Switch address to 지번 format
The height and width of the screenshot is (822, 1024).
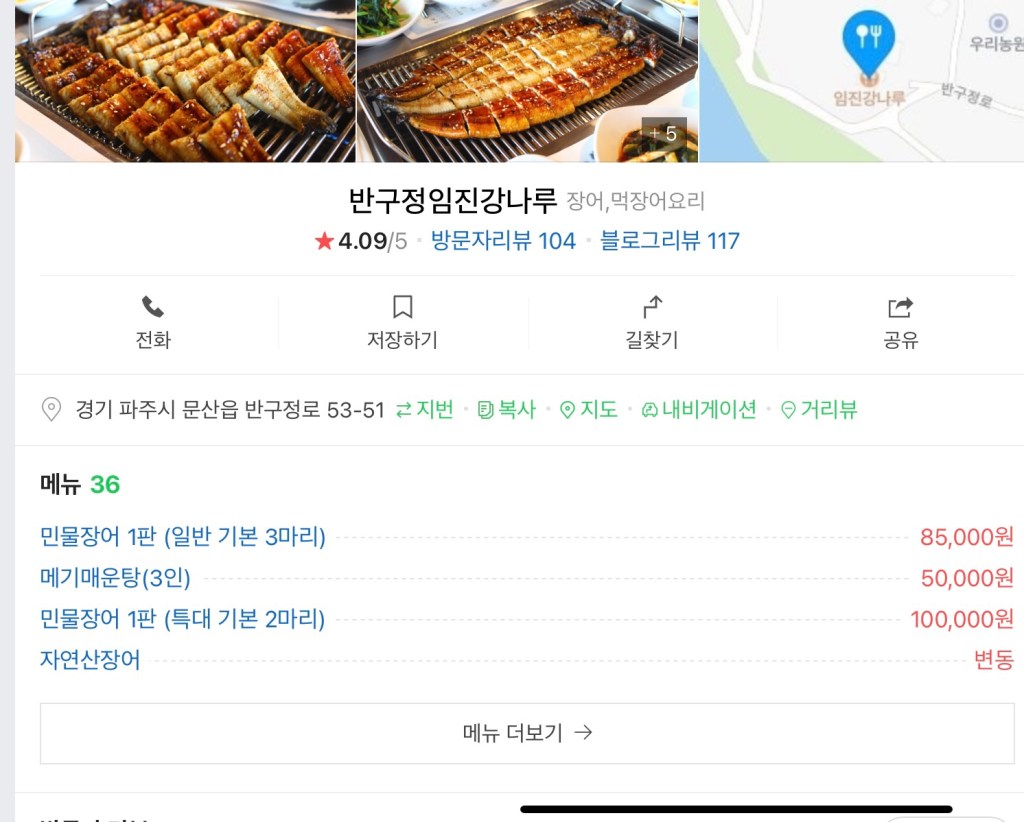coord(425,410)
